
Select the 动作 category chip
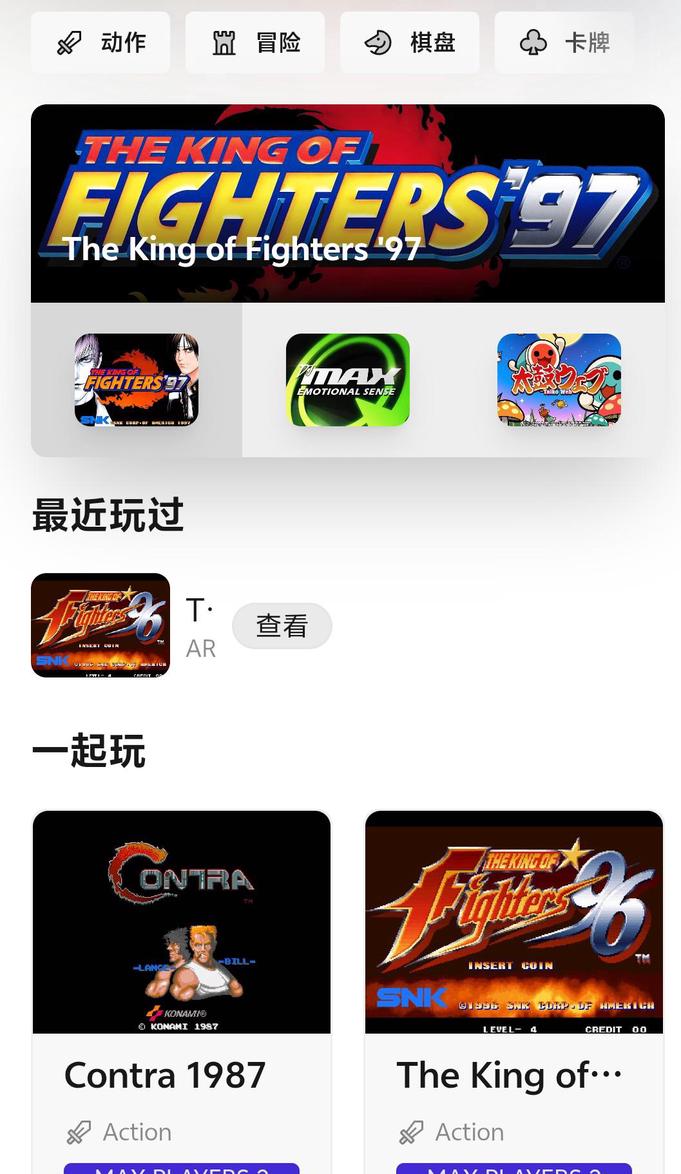(x=100, y=43)
